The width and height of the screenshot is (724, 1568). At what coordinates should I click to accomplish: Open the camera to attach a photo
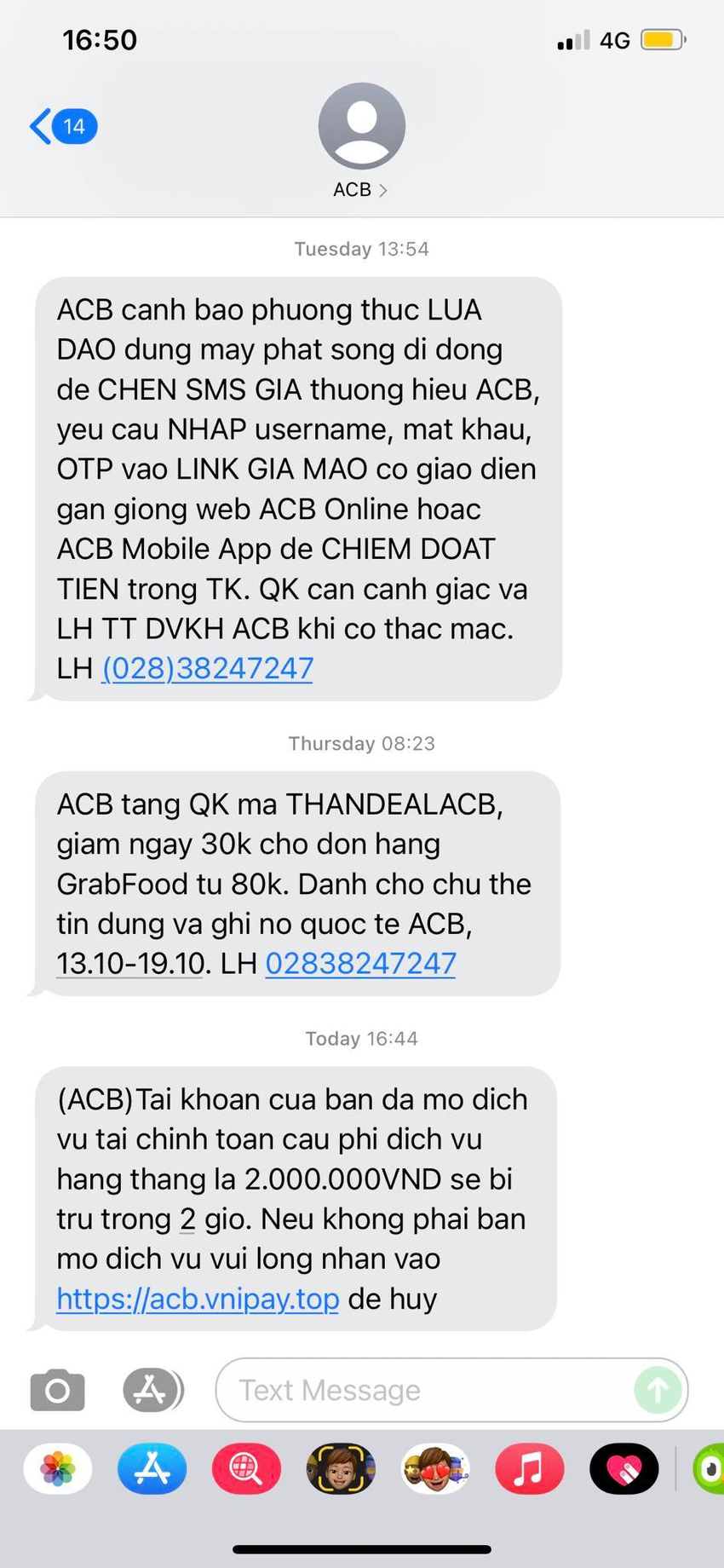[x=58, y=1391]
